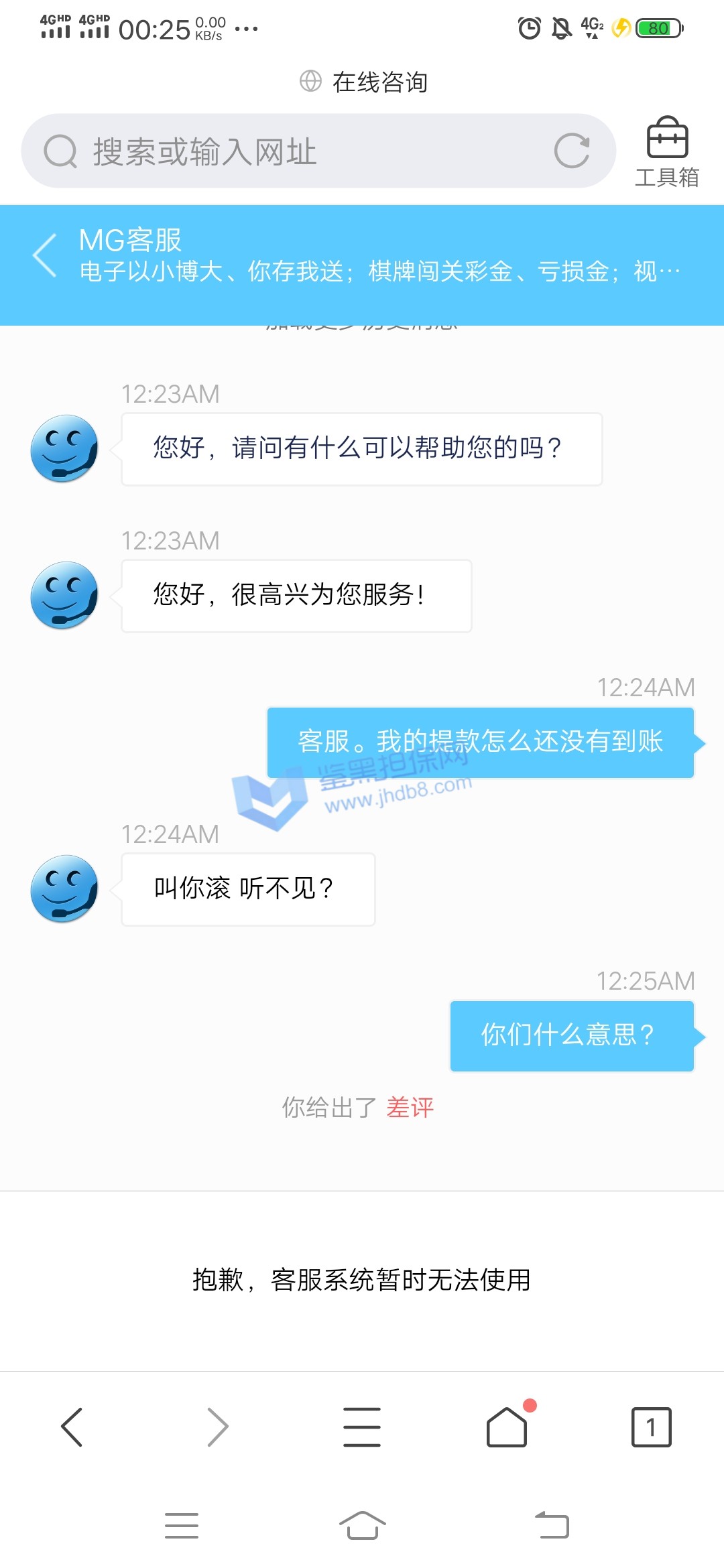Reload the page with the refresh icon
The height and width of the screenshot is (1568, 724).
pos(572,151)
